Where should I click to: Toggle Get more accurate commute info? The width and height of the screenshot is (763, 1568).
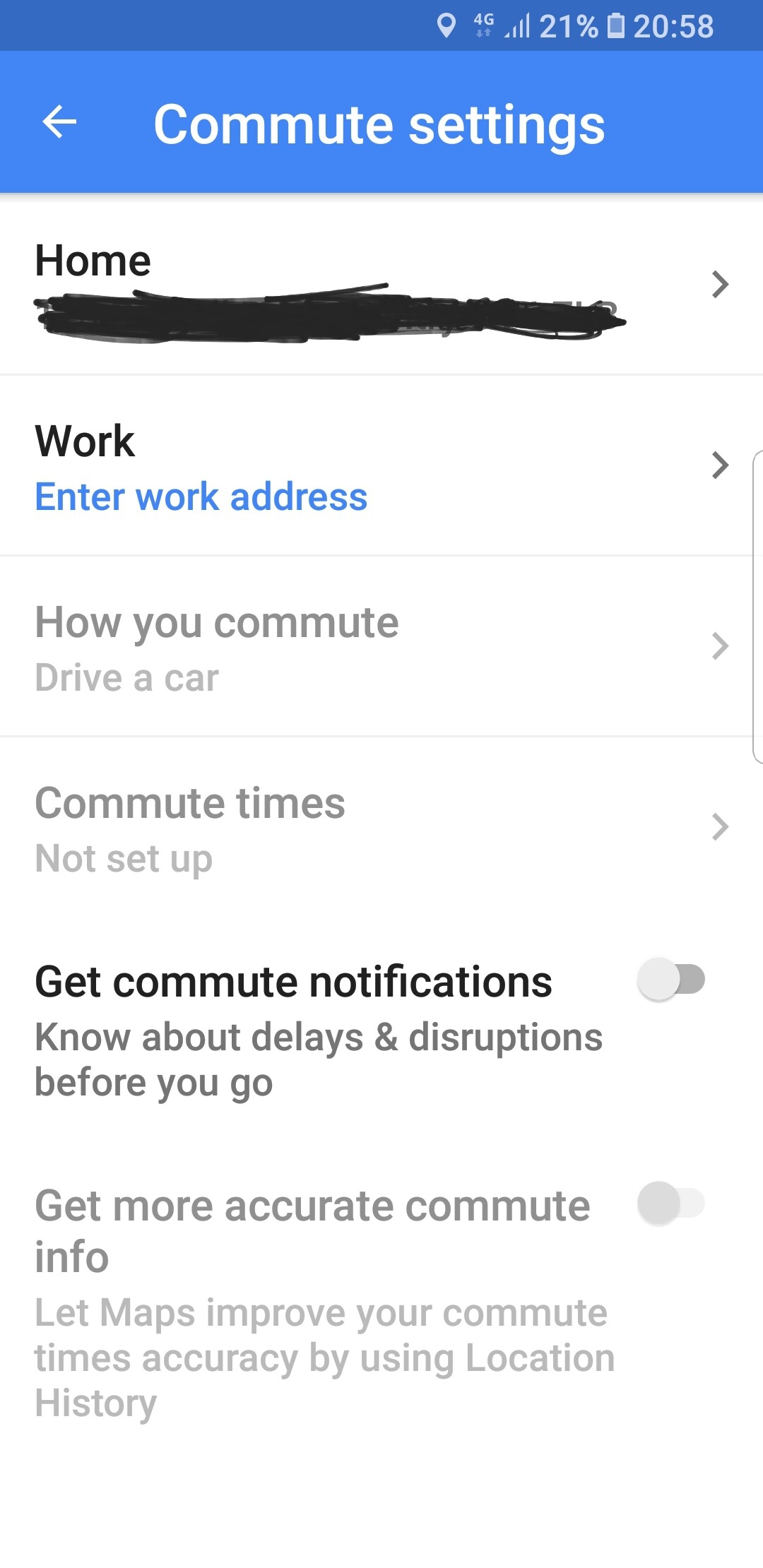tap(671, 1203)
